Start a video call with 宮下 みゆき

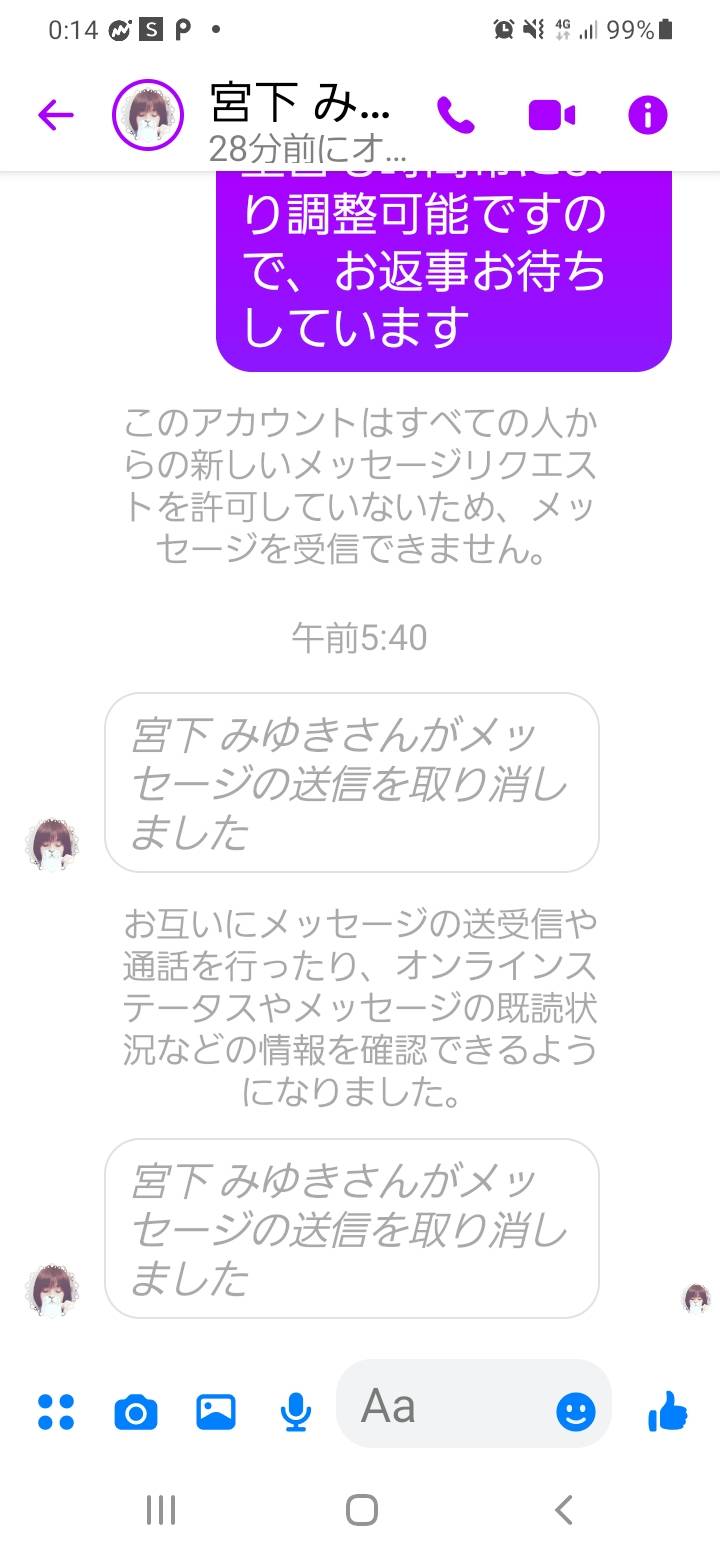552,115
